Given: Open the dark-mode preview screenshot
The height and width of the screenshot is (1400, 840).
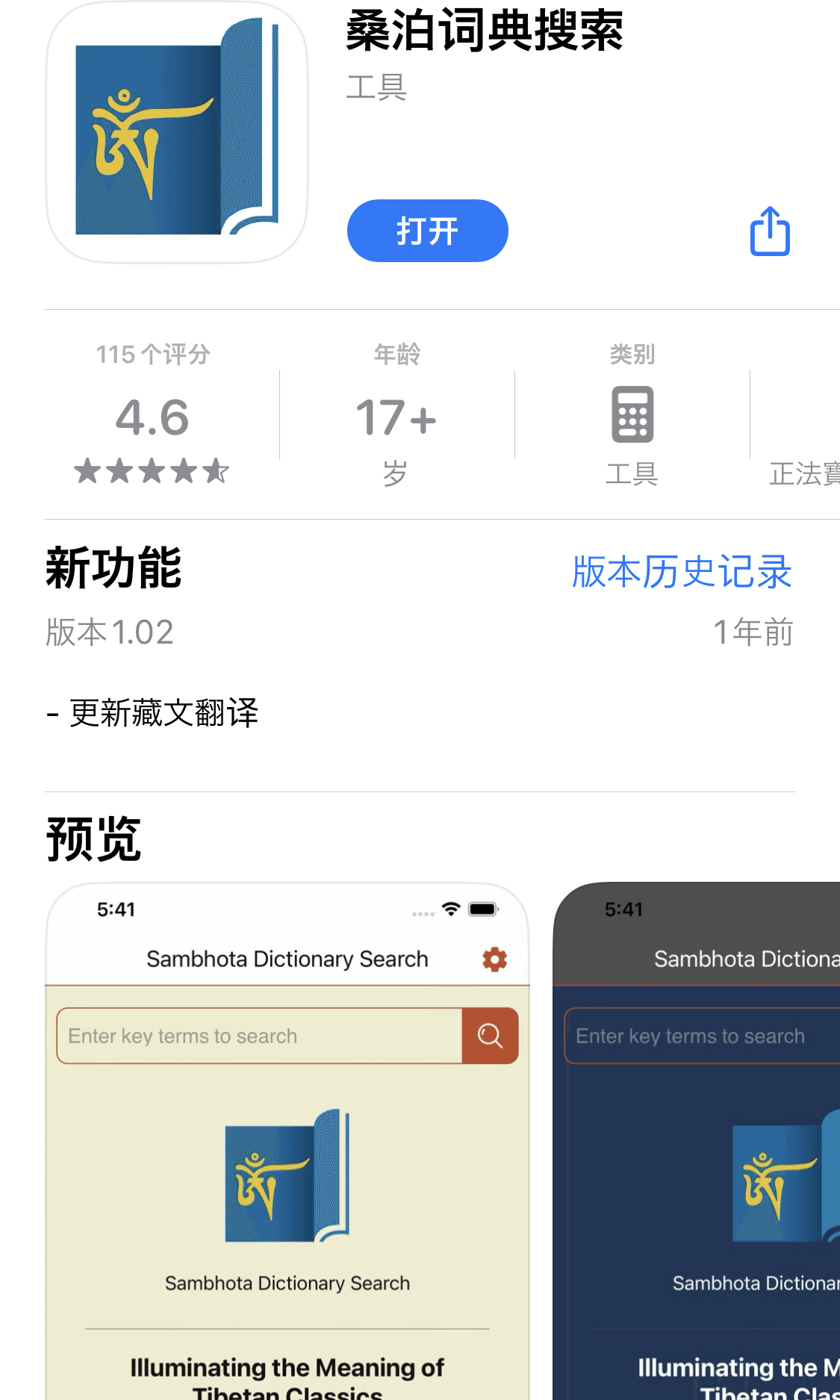Looking at the screenshot, I should (x=697, y=1141).
